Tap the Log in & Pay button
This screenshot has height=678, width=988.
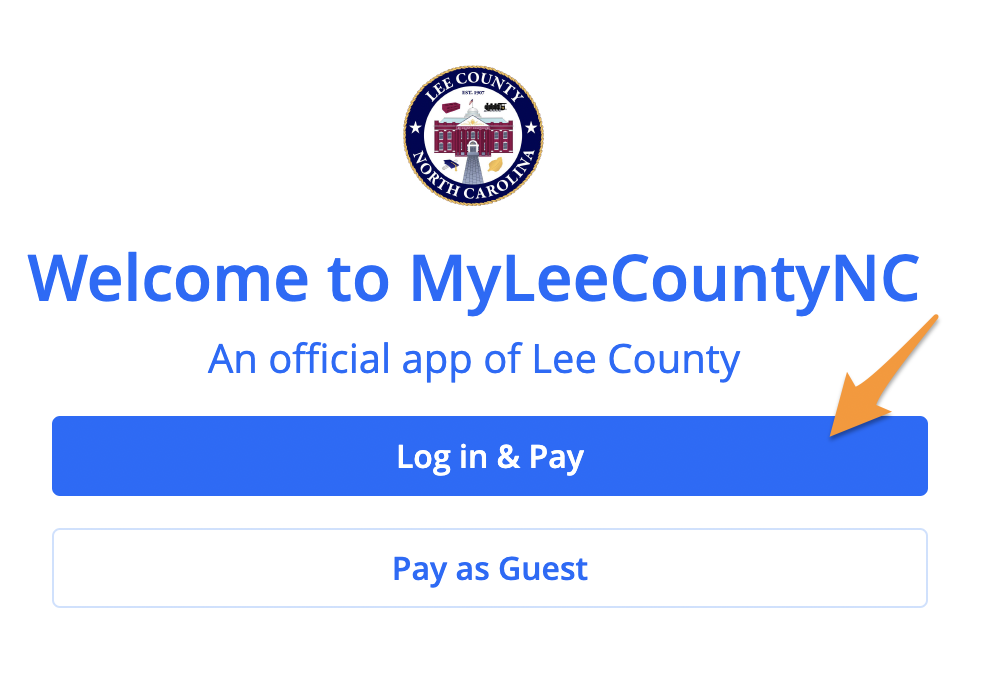[490, 457]
